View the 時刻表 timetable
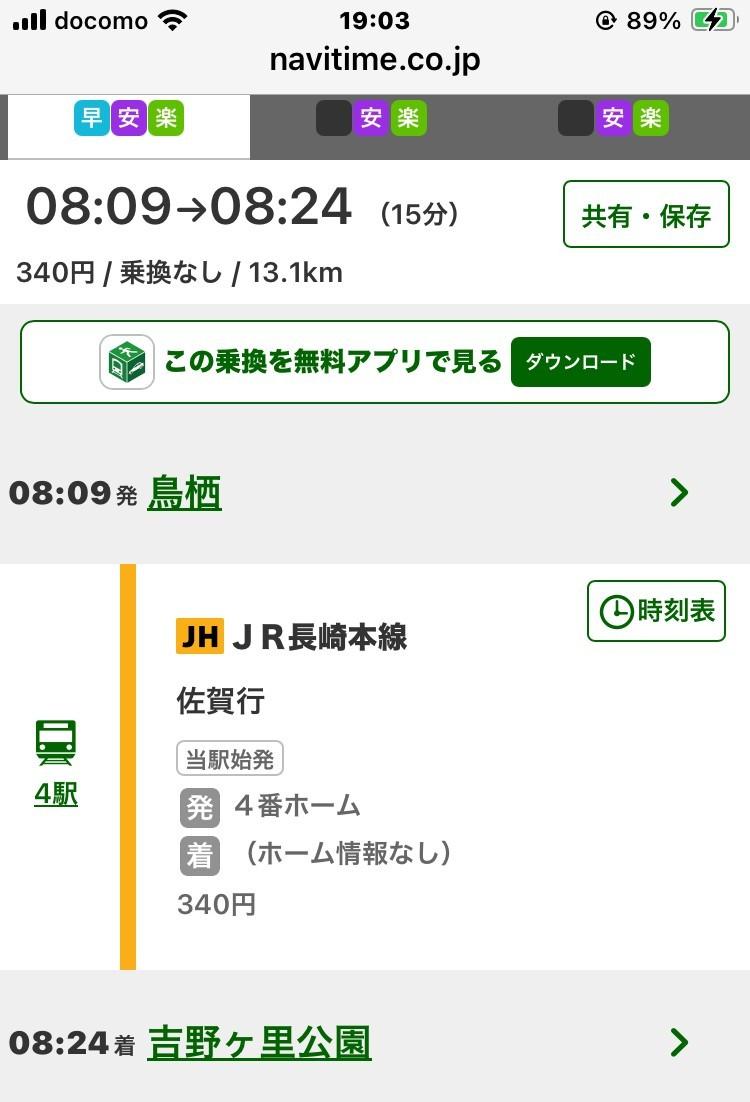This screenshot has width=750, height=1102. [656, 611]
